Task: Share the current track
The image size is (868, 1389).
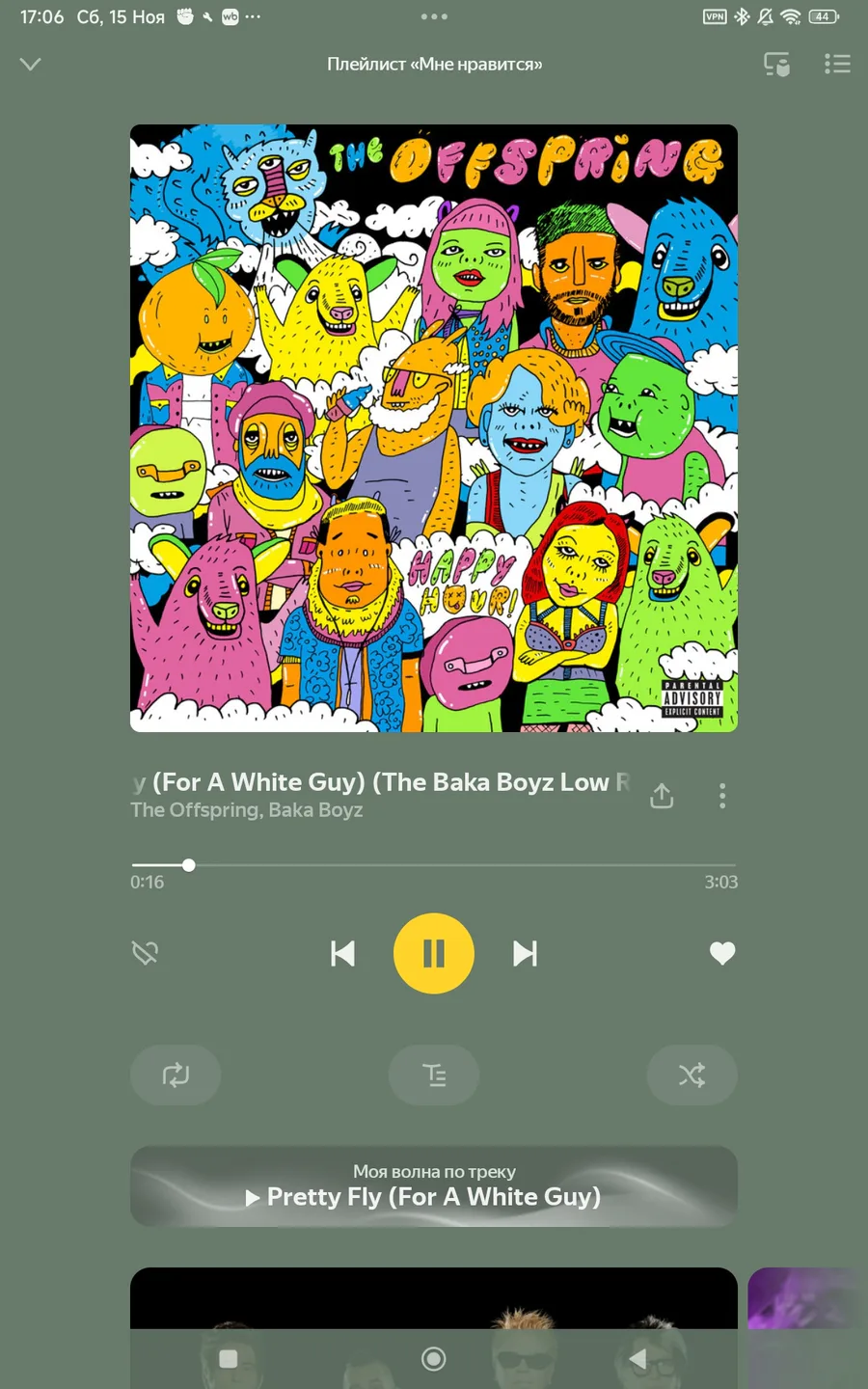Action: tap(662, 796)
